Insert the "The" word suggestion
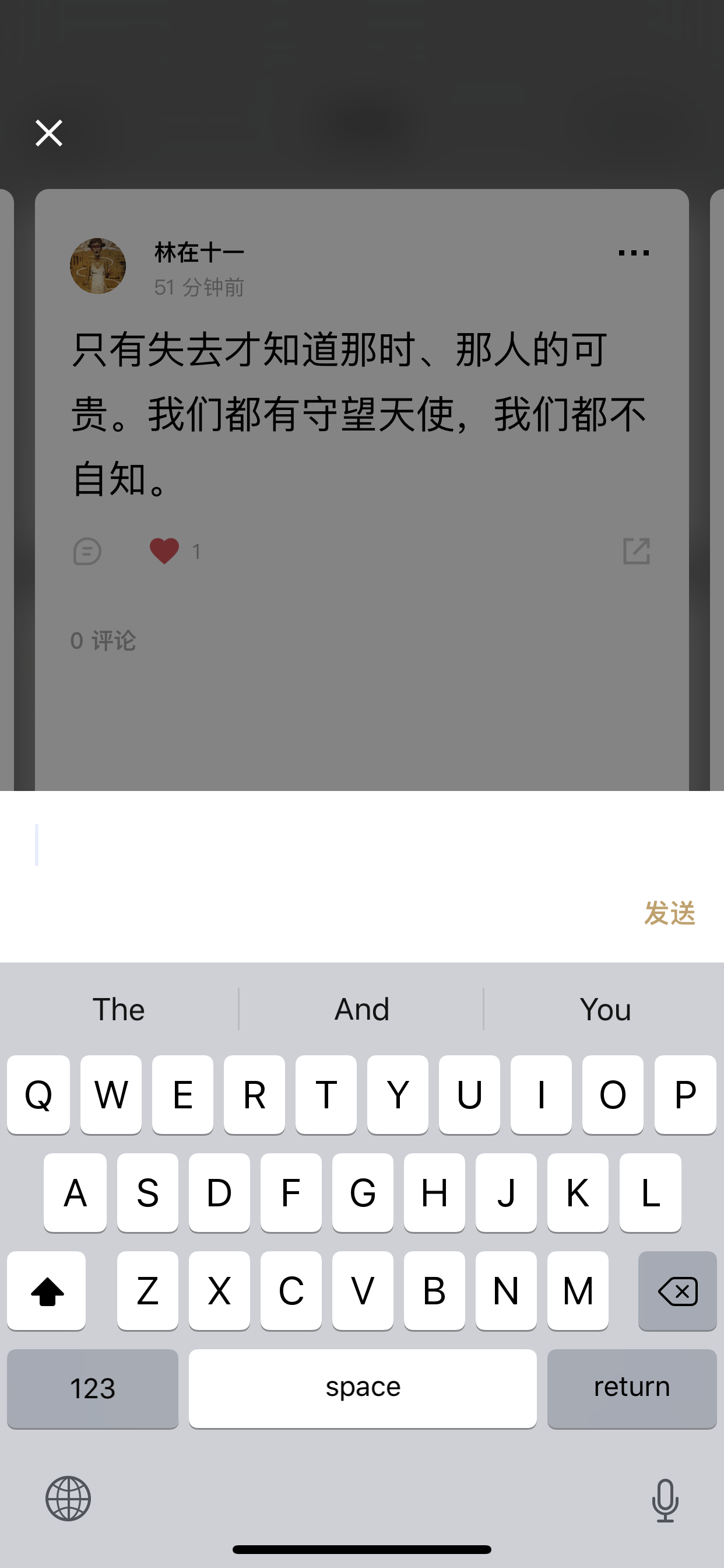The image size is (724, 1568). coord(119,1009)
